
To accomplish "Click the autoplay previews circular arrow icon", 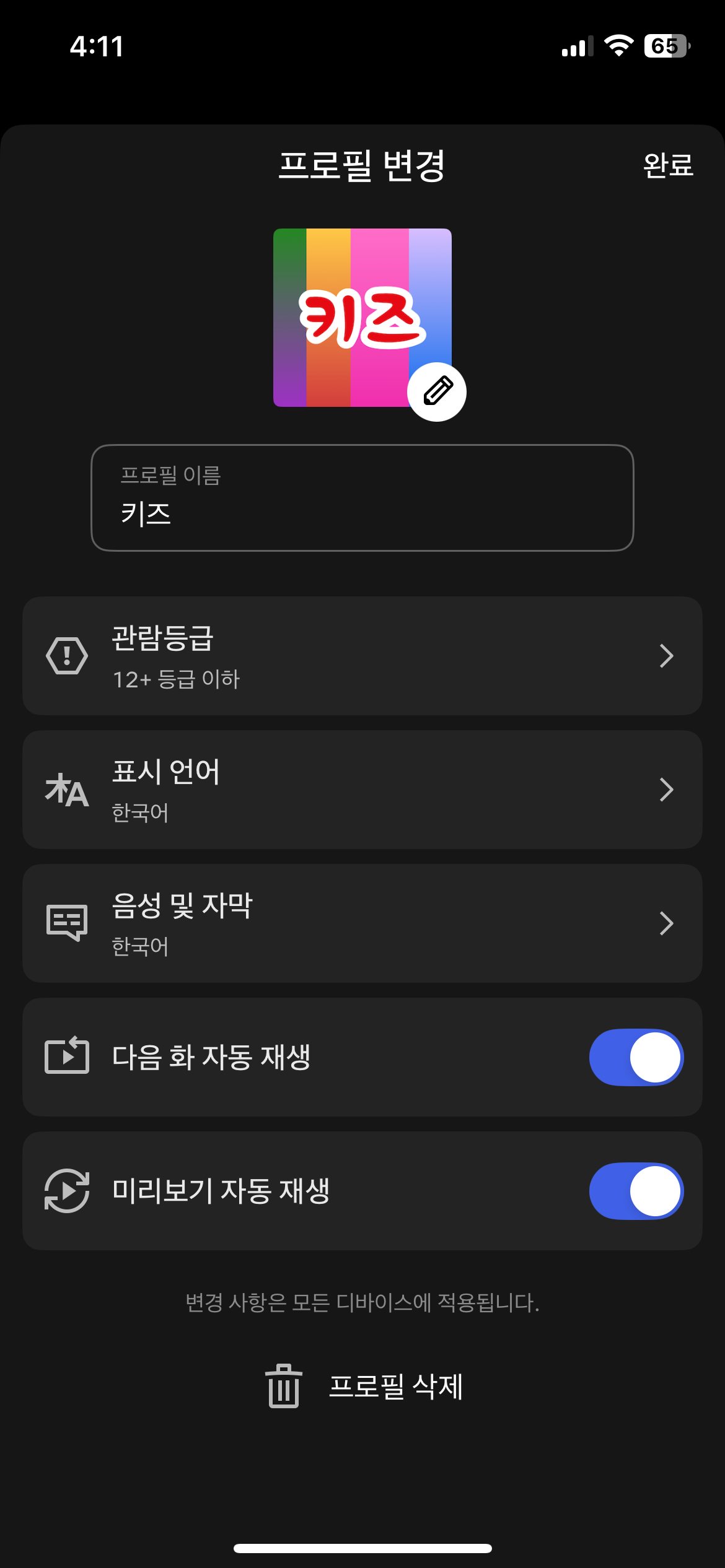I will click(x=66, y=1191).
